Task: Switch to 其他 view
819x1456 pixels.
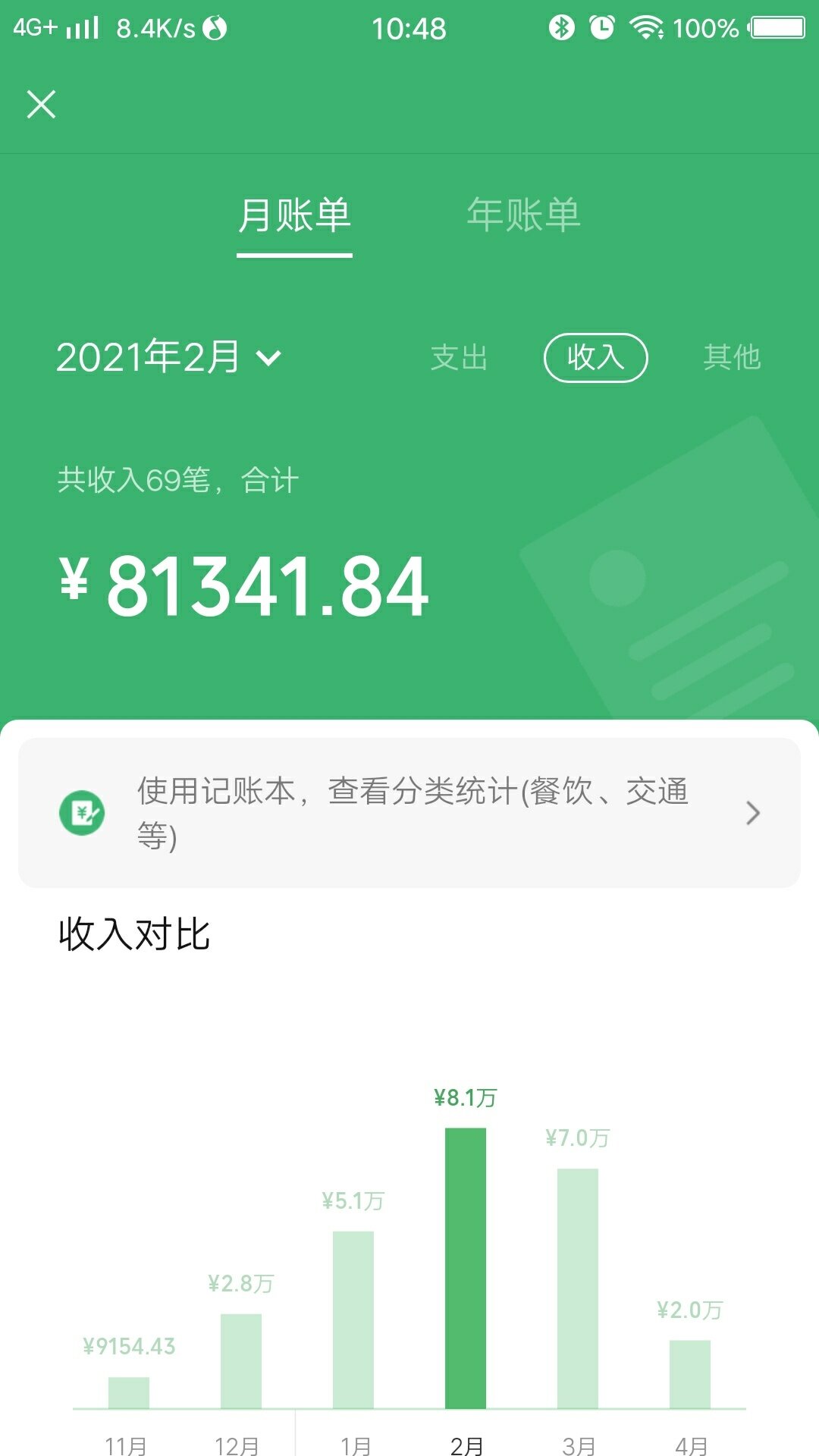Action: tap(731, 357)
